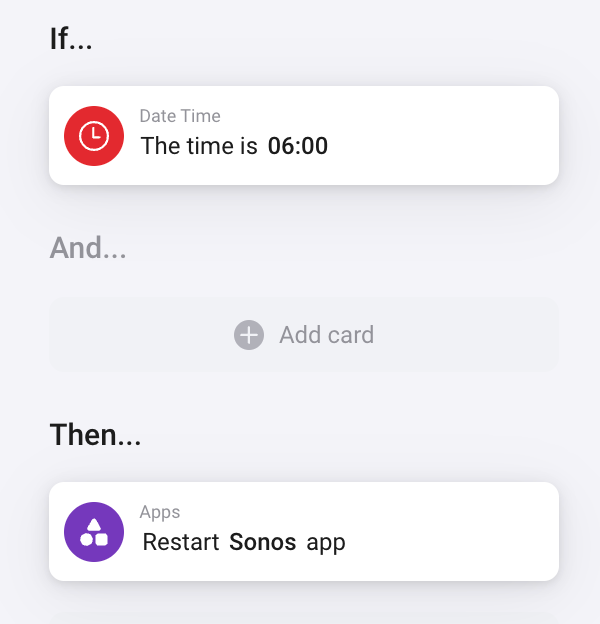This screenshot has width=600, height=624.
Task: Add card under the And section
Action: [x=304, y=335]
